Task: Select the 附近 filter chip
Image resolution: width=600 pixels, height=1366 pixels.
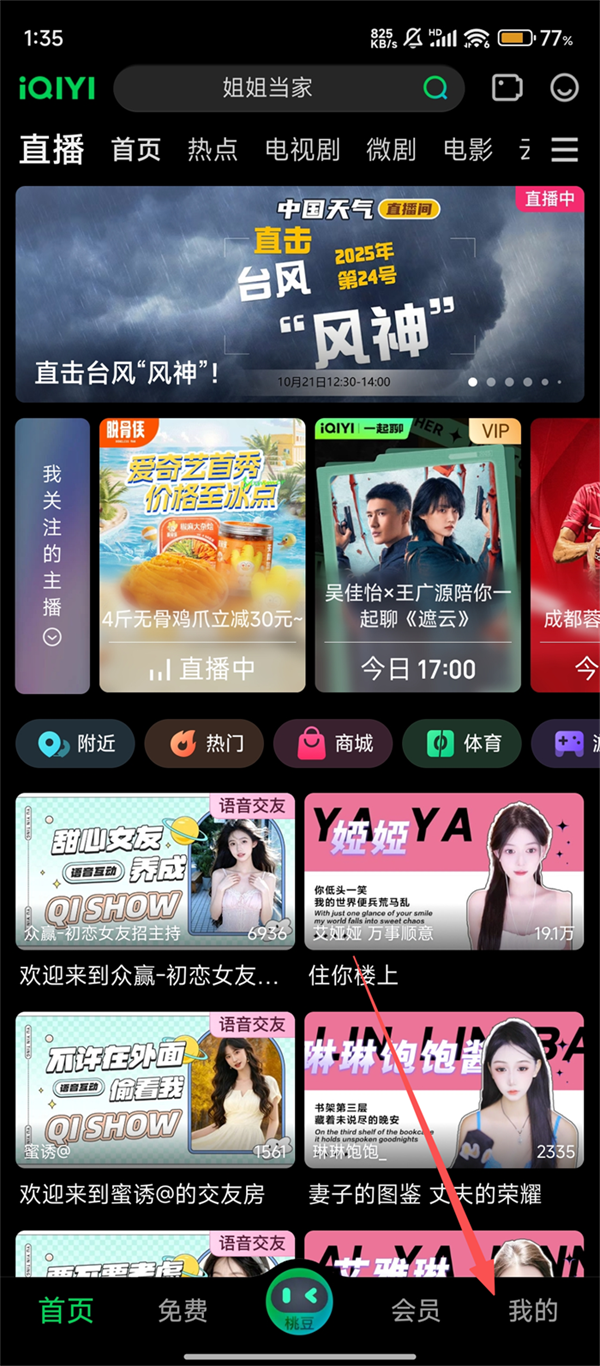Action: (75, 743)
